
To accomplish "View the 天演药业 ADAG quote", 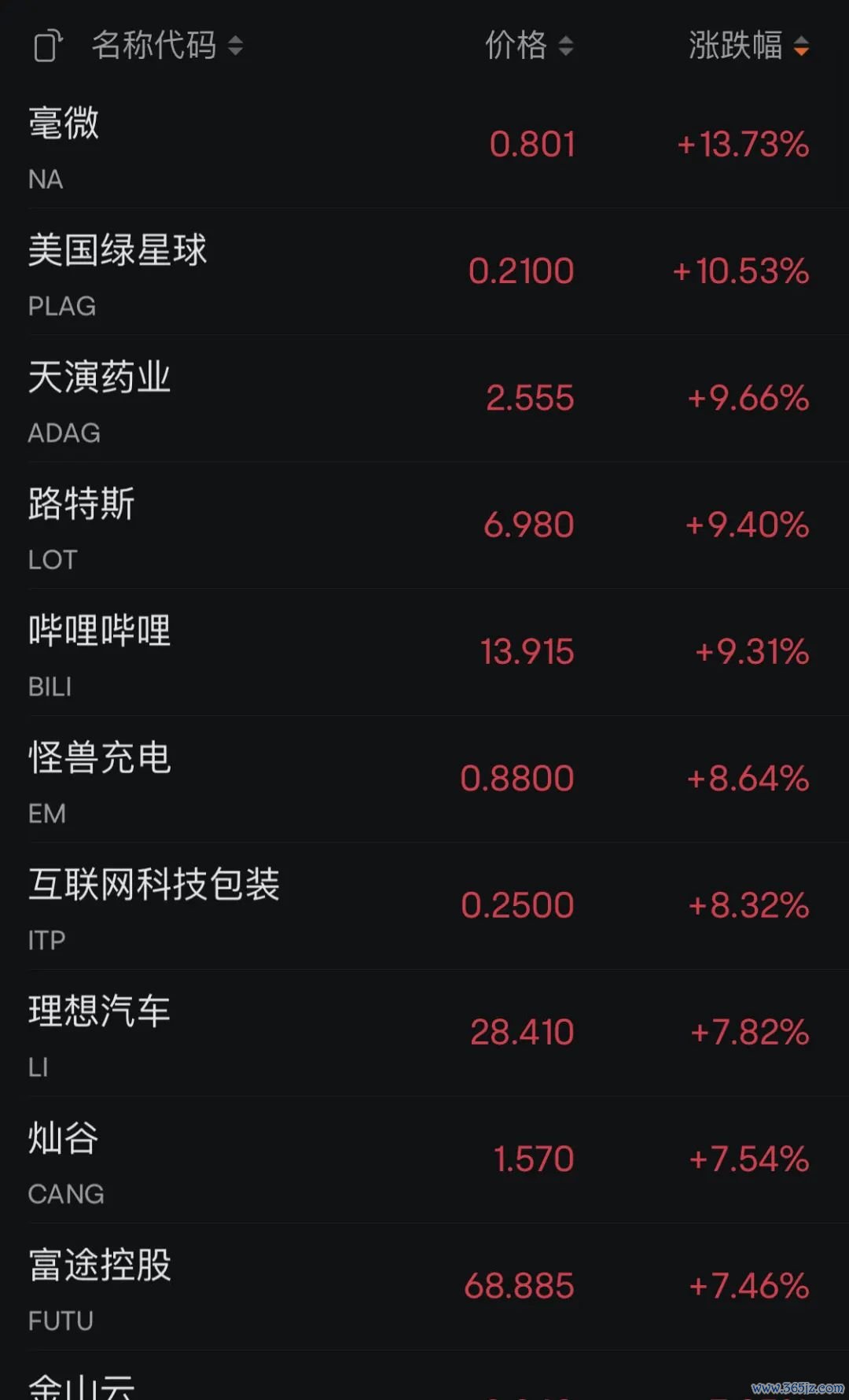I will point(424,399).
